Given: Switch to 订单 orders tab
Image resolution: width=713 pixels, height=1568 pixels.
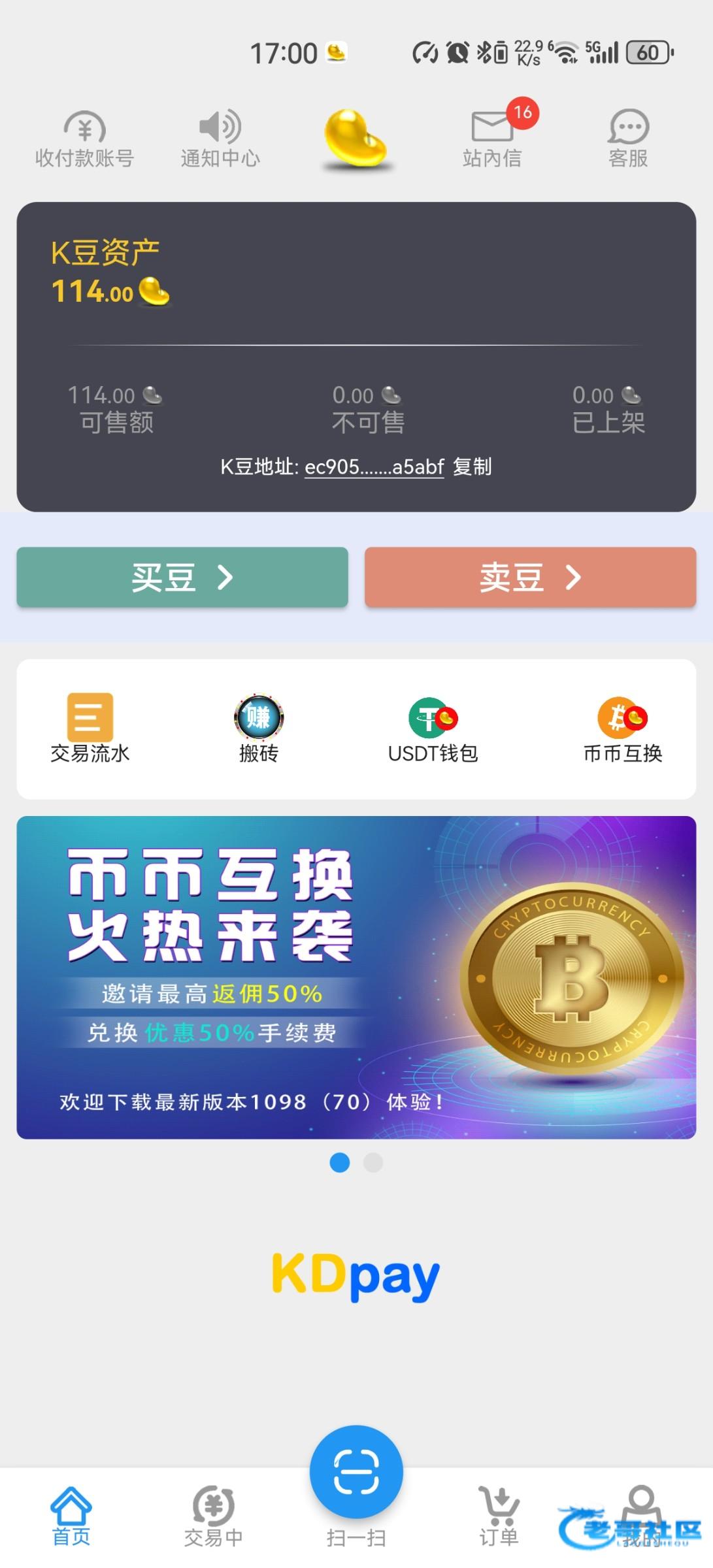Looking at the screenshot, I should click(x=499, y=1517).
